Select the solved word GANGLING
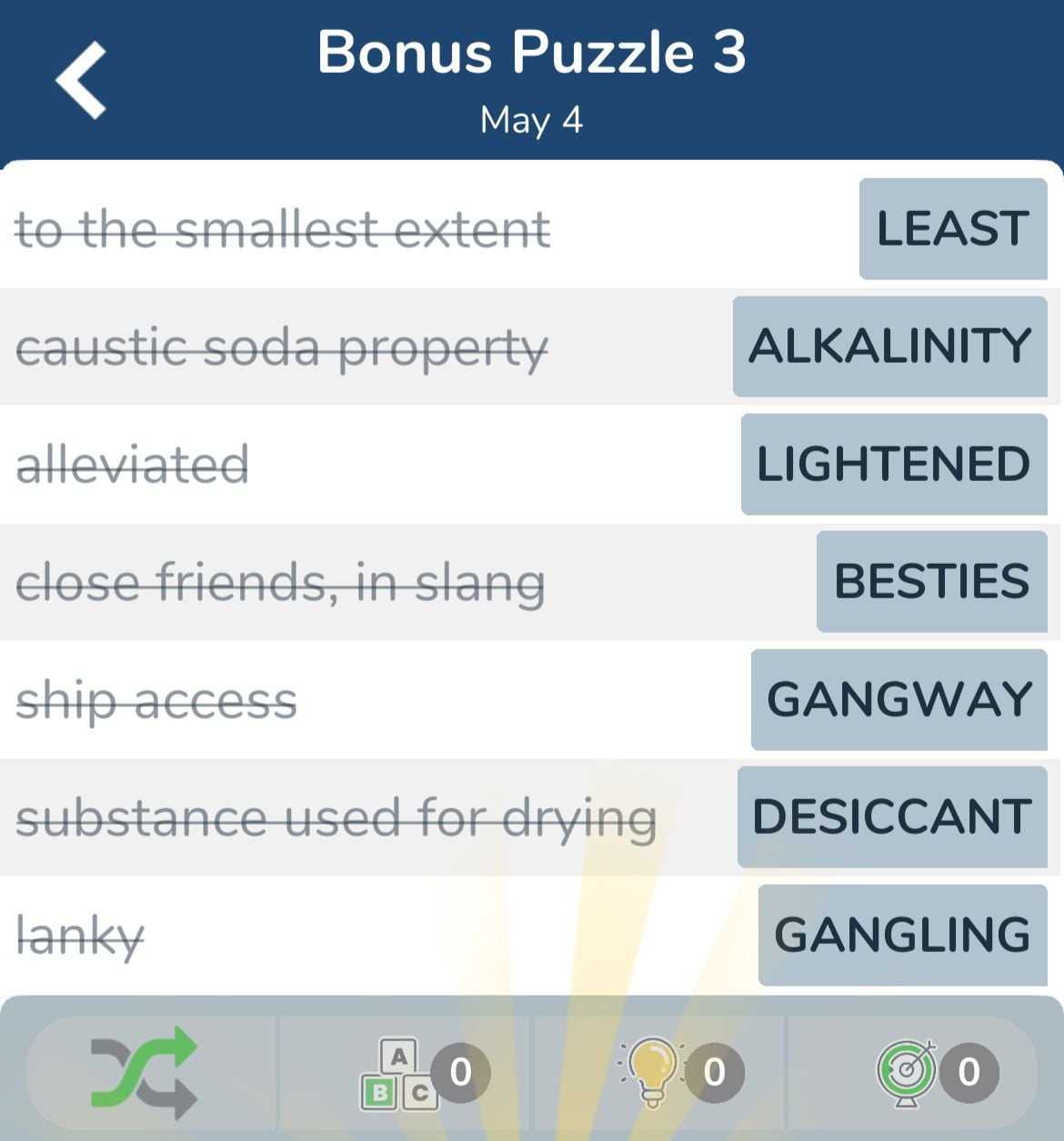Screen dimensions: 1064x1141 [902, 935]
